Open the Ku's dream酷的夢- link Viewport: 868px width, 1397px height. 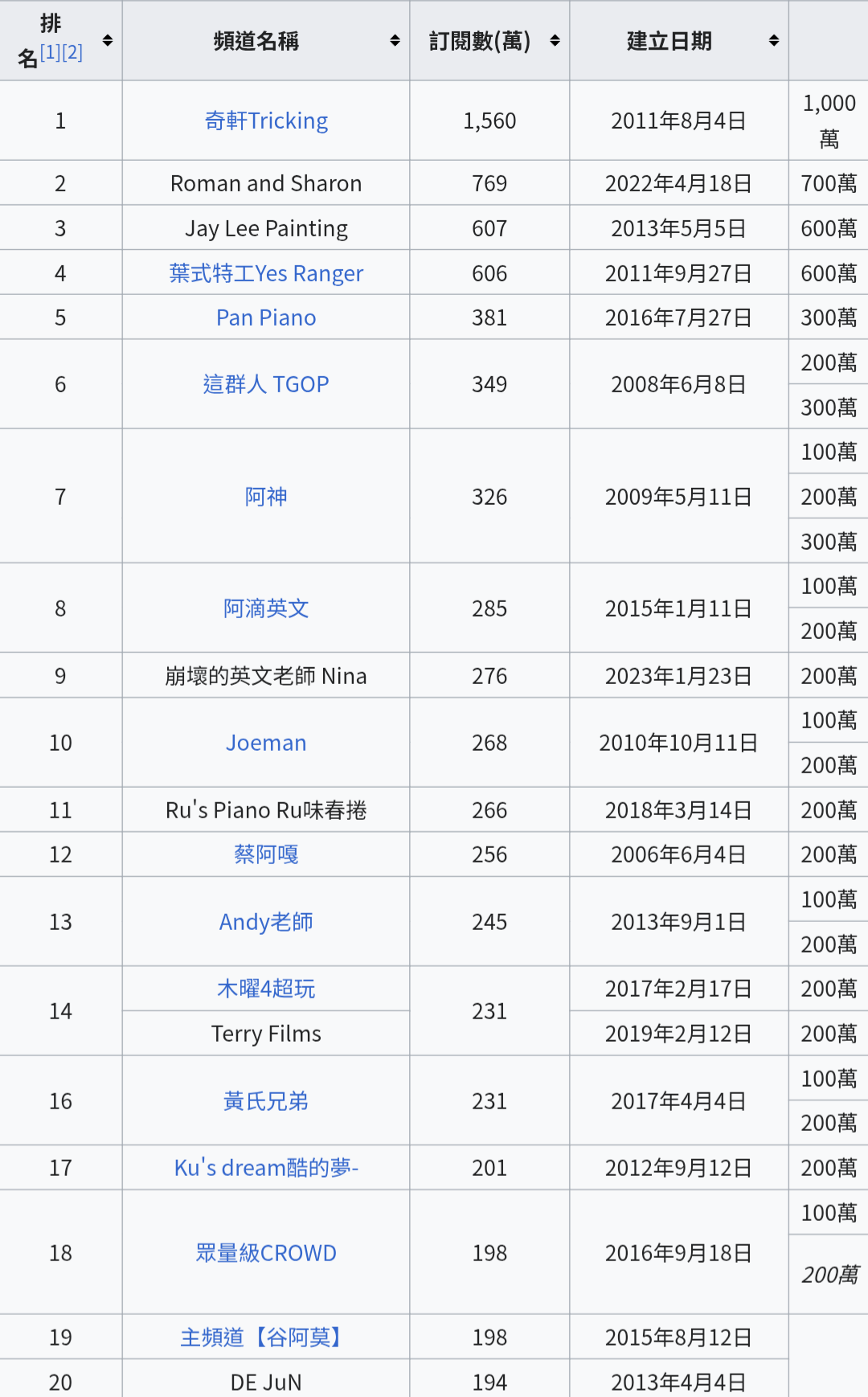(266, 1168)
